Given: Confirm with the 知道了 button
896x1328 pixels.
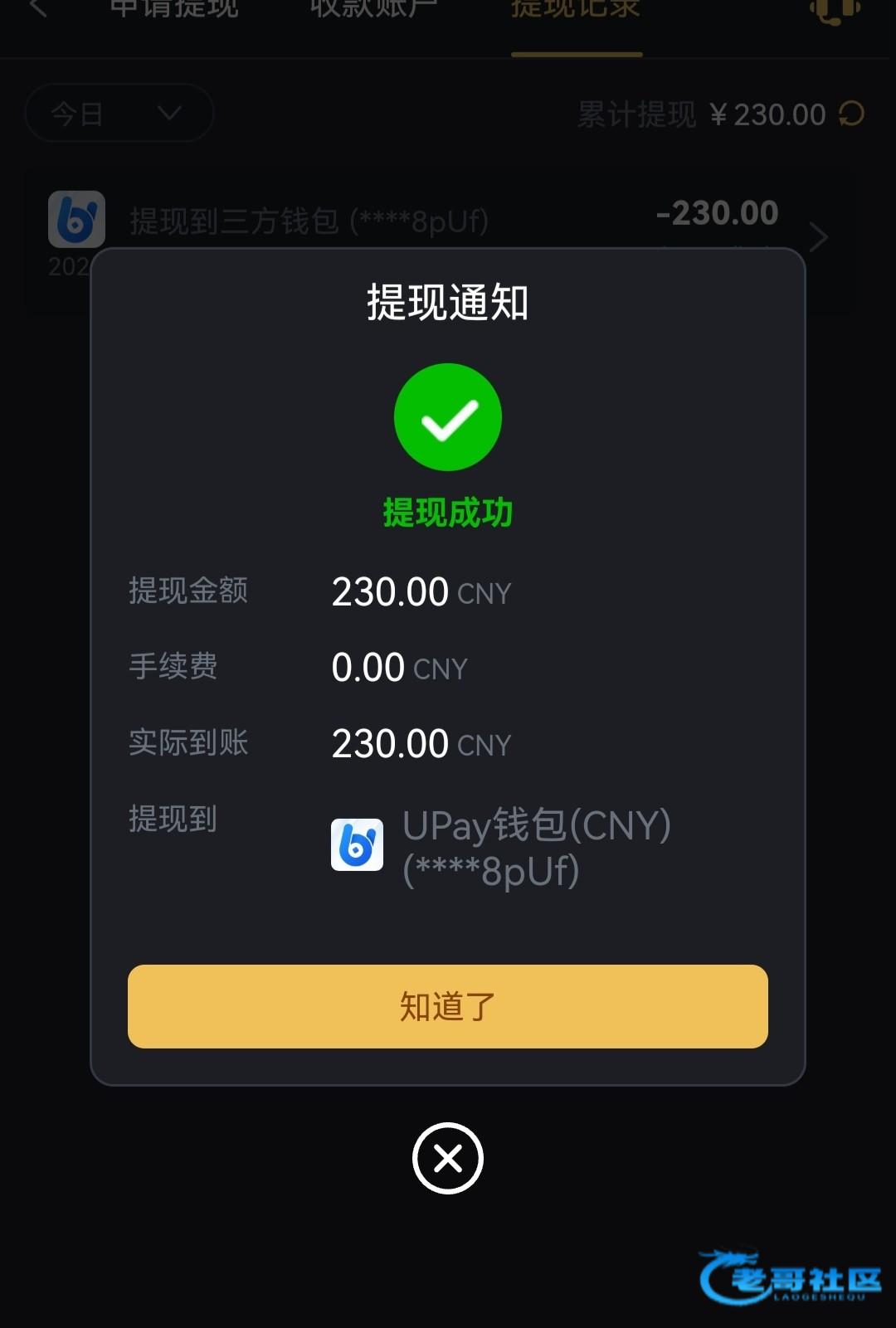Looking at the screenshot, I should coord(448,1006).
